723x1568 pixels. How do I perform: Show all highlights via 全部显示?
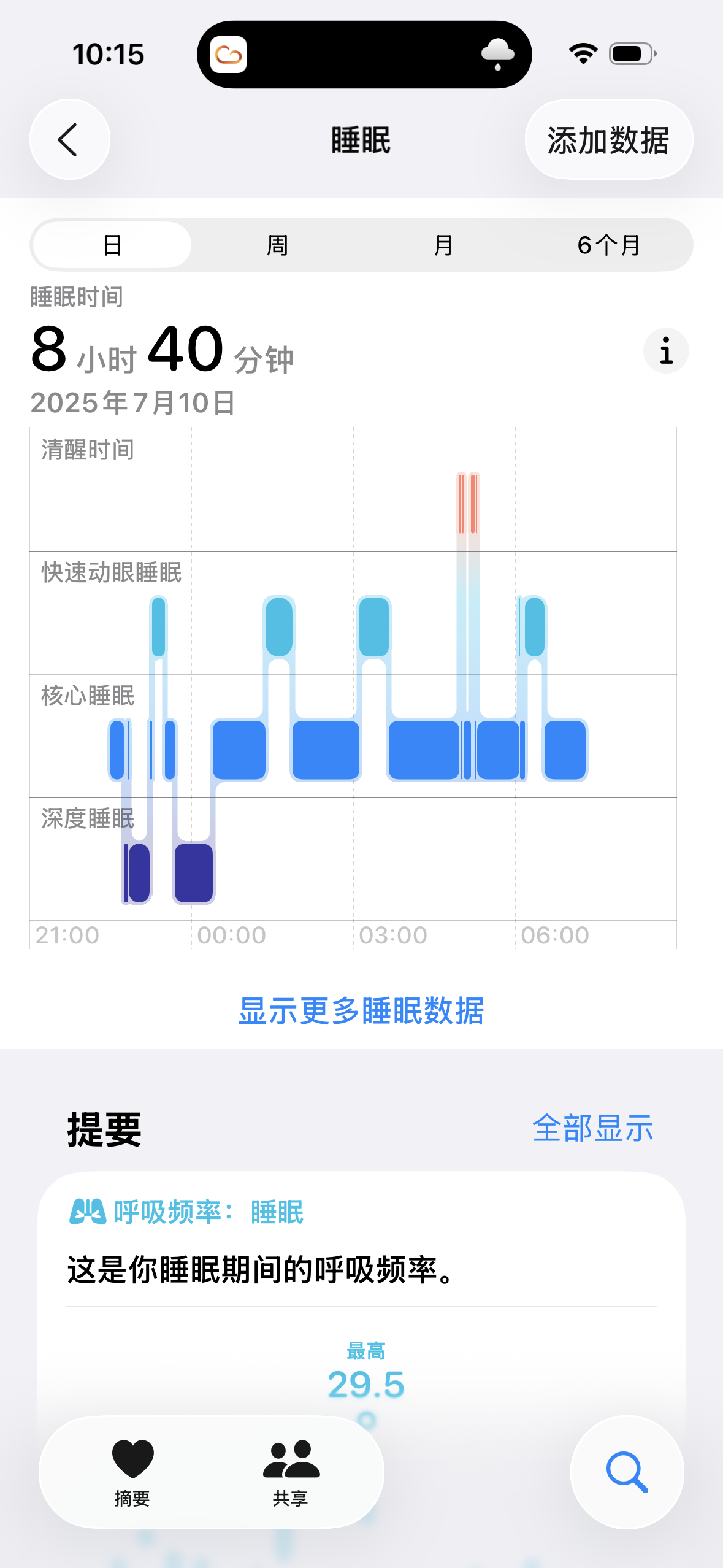(592, 1128)
